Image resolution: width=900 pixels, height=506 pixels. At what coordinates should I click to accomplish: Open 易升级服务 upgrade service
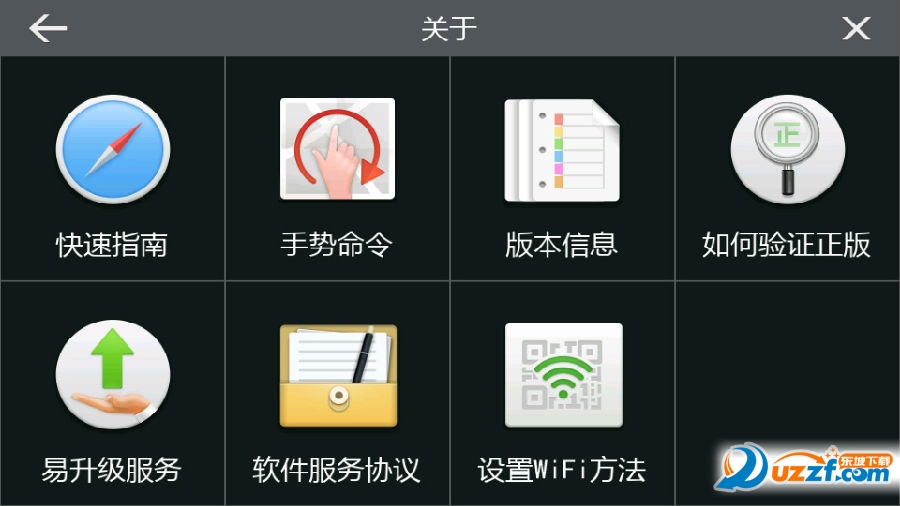pos(112,393)
